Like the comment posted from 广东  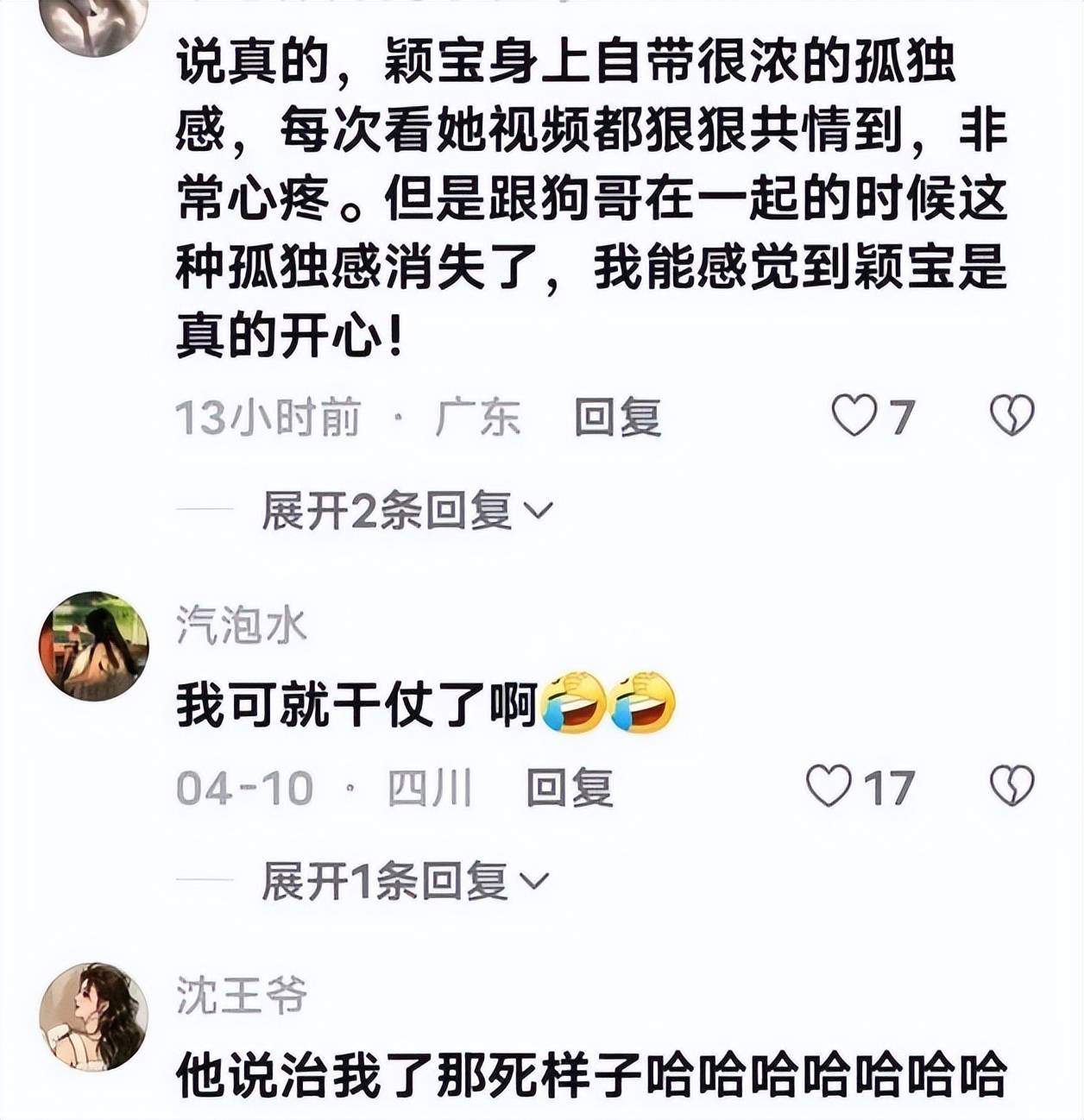(854, 417)
